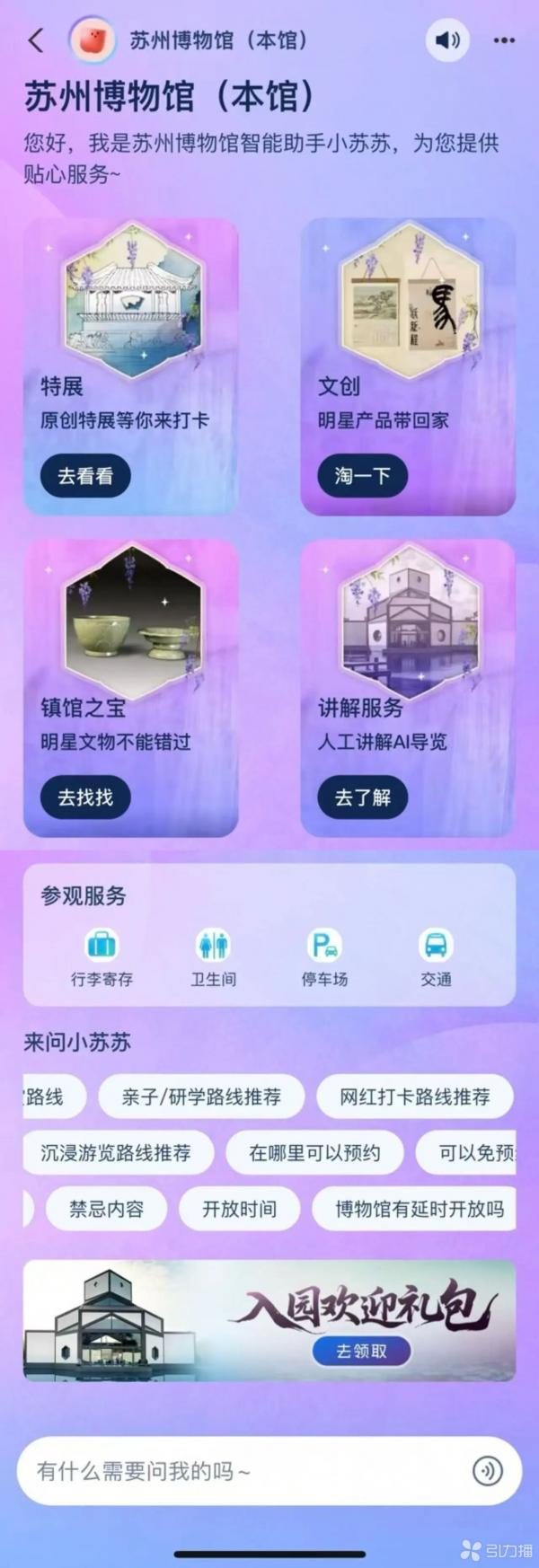This screenshot has height=1568, width=539.
Task: Open 卫生间 restroom info
Action: (x=213, y=958)
